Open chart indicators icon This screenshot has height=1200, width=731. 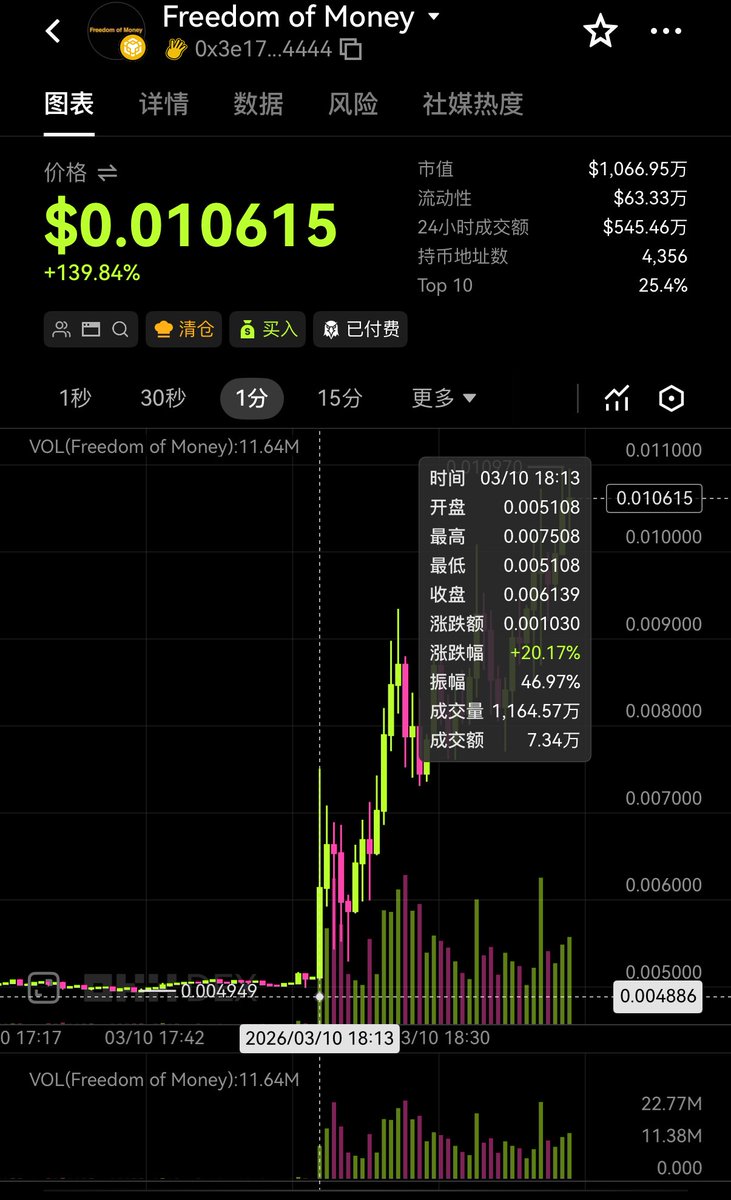click(x=617, y=398)
